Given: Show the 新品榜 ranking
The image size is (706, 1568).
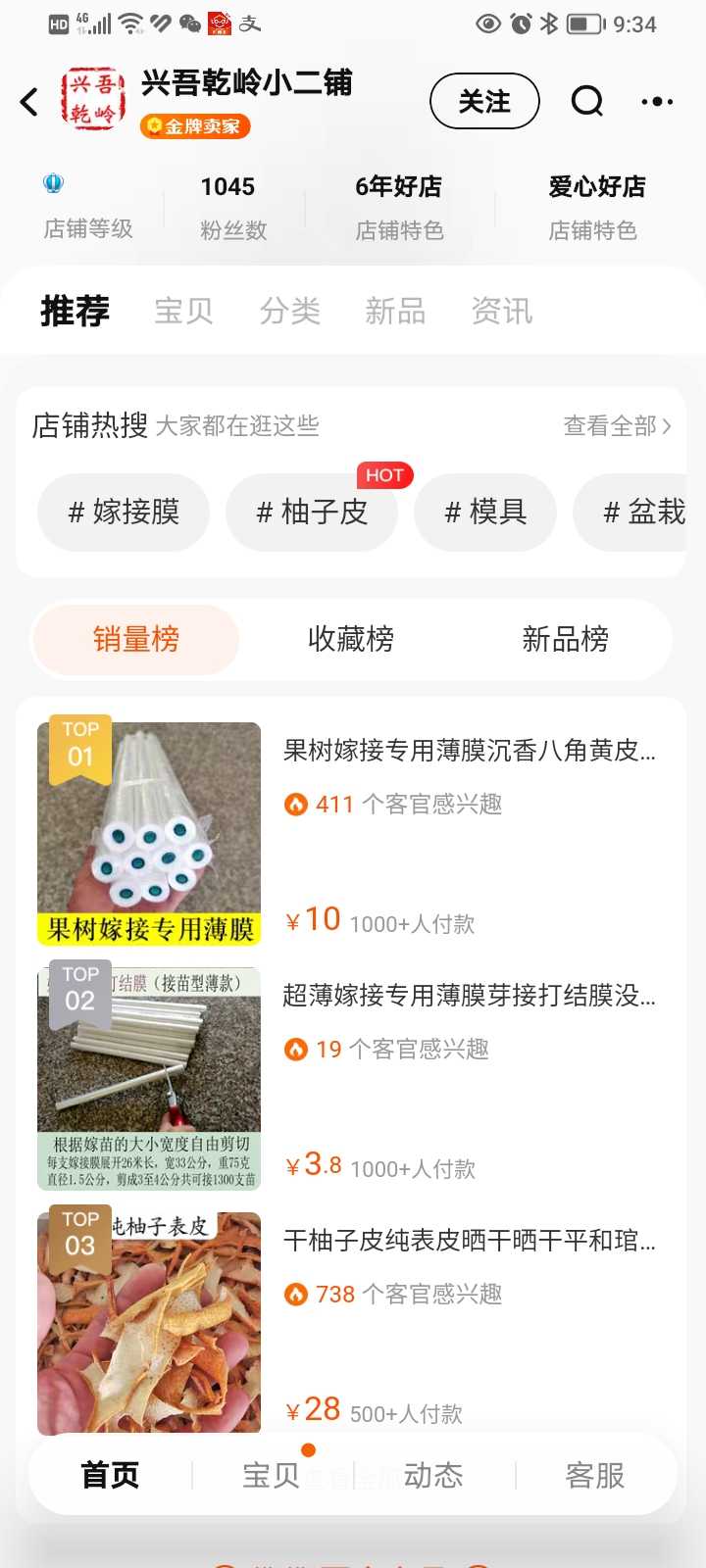Looking at the screenshot, I should coord(565,639).
